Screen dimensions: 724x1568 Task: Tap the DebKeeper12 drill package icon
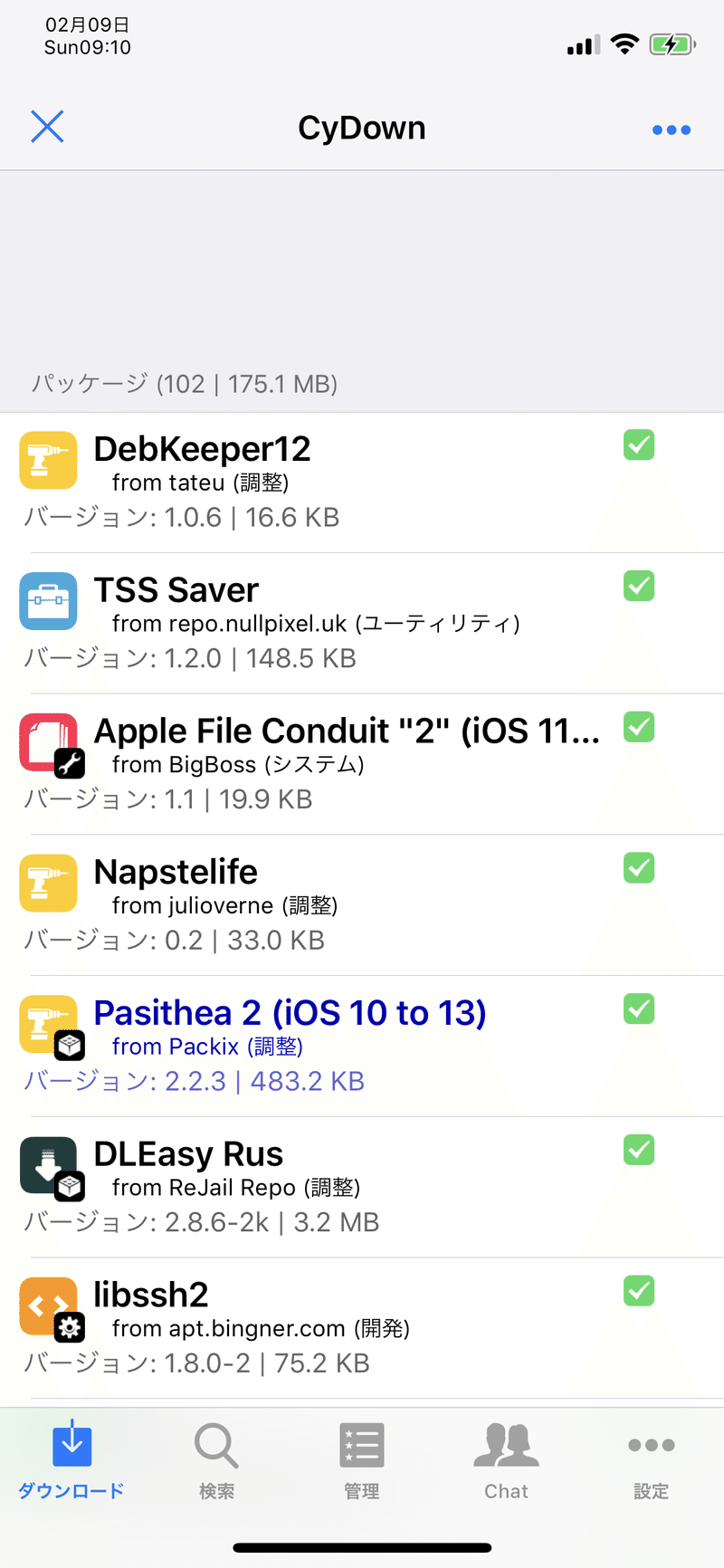click(x=48, y=460)
